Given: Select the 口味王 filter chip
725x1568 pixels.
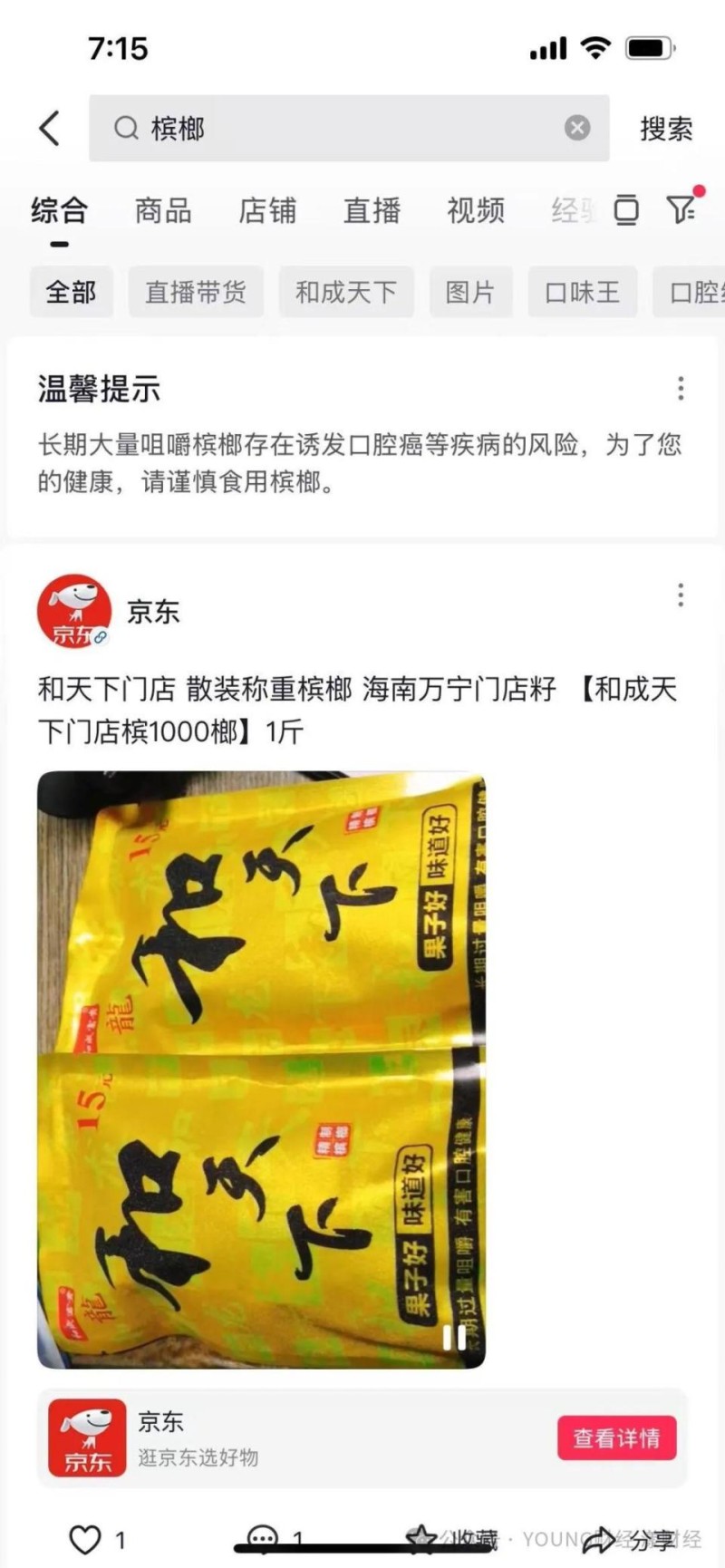Looking at the screenshot, I should tap(582, 292).
